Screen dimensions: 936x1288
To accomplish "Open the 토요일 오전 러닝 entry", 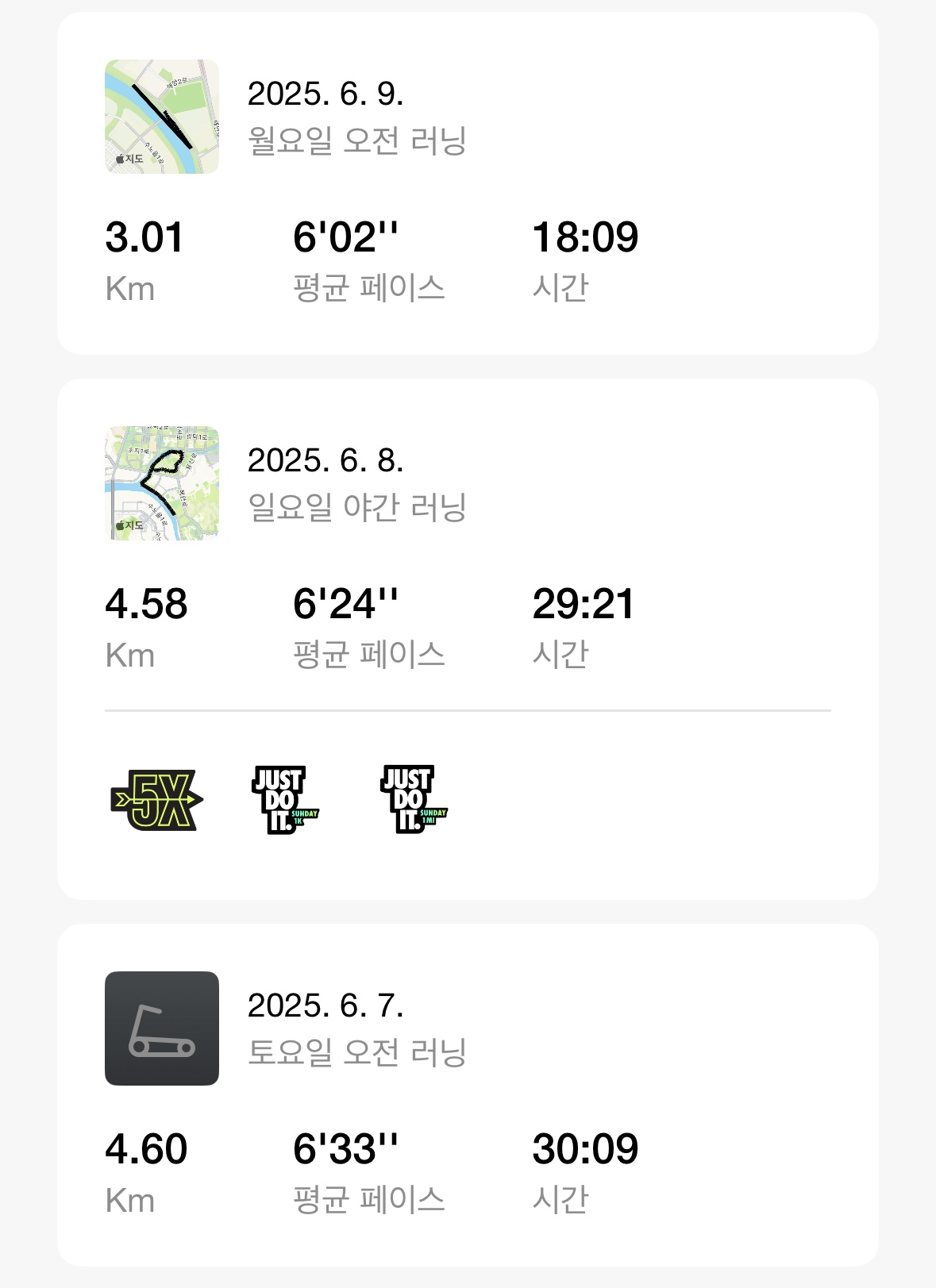I will click(x=356, y=1052).
